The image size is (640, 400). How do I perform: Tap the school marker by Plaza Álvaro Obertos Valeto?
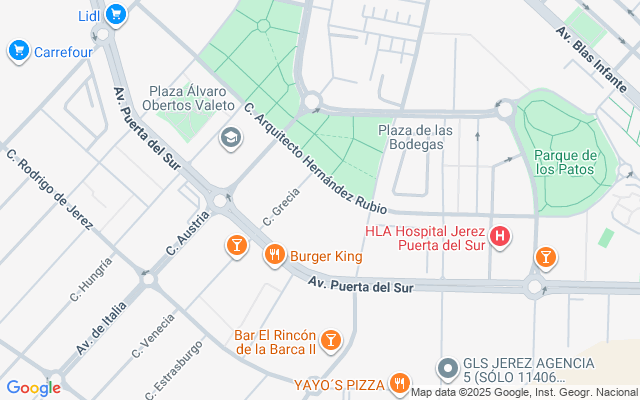point(230,136)
